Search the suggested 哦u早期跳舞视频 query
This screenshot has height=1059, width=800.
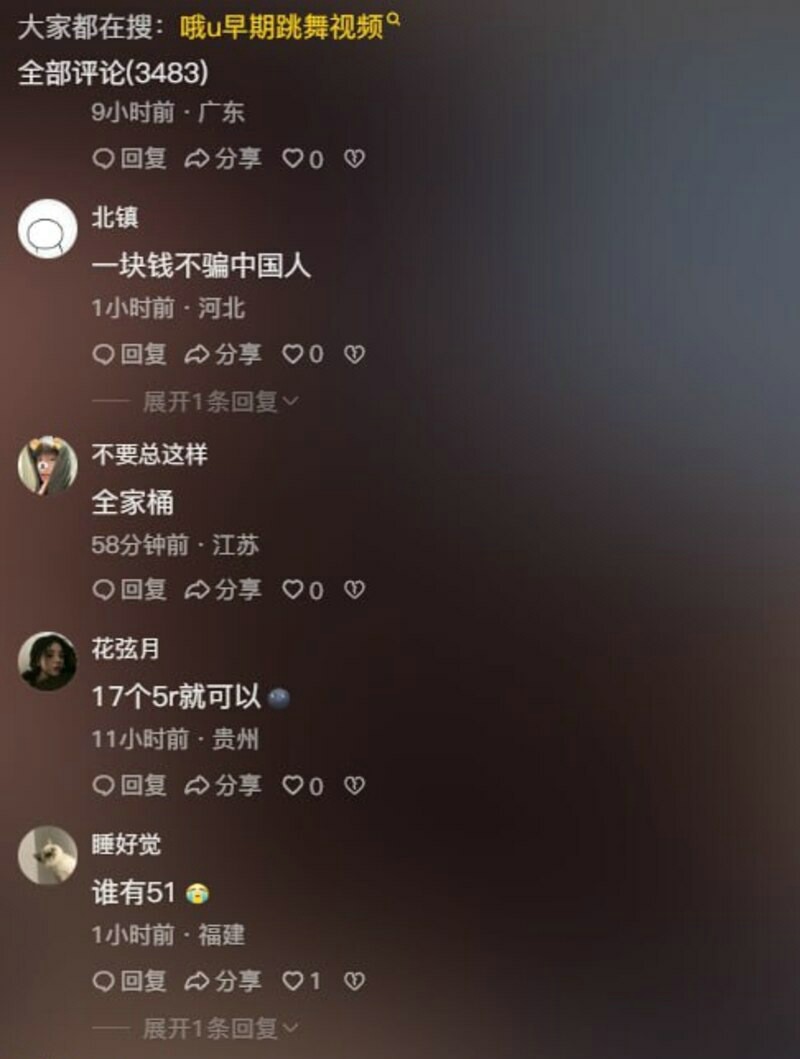[x=282, y=27]
